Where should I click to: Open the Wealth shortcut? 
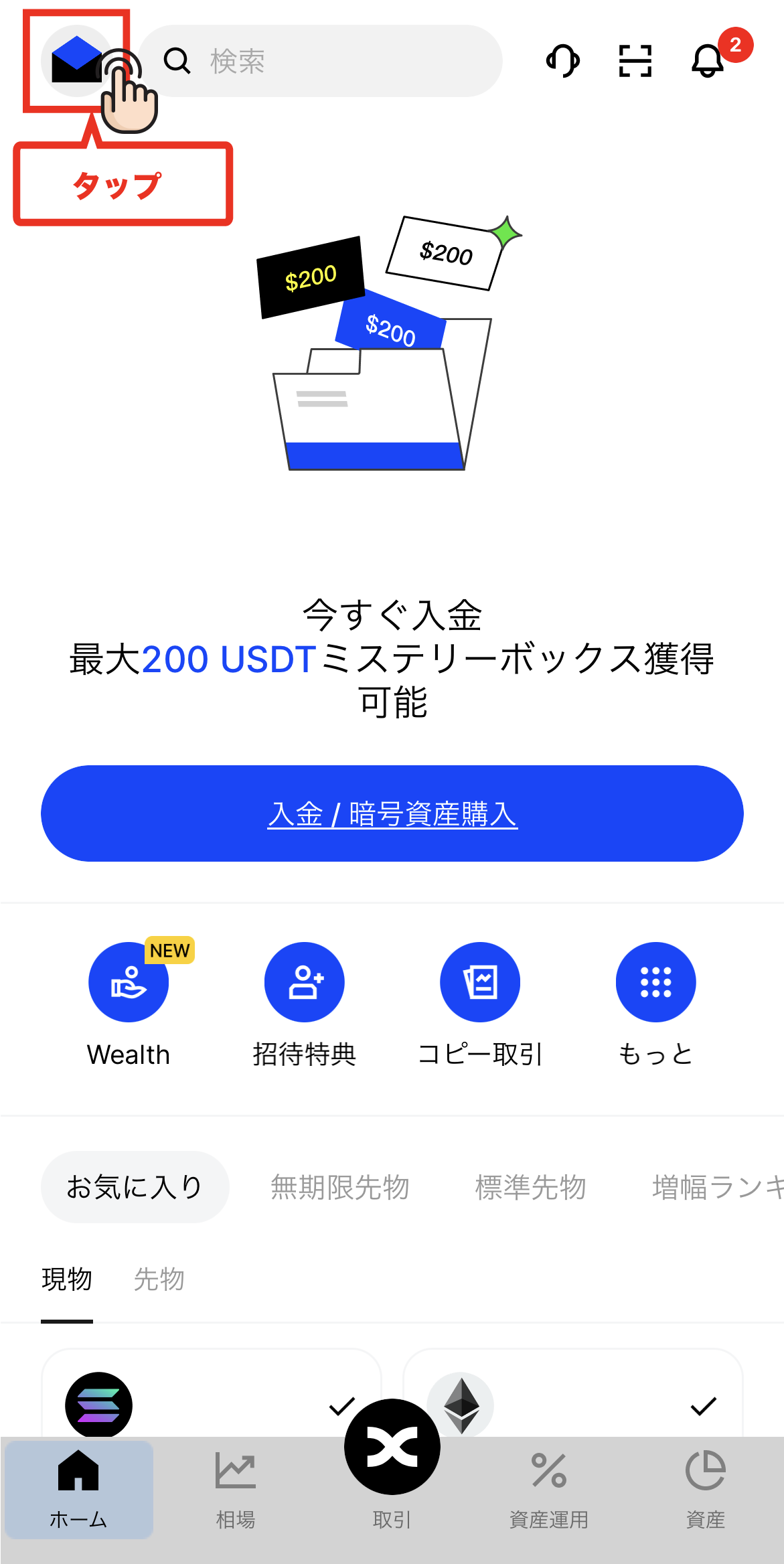(129, 982)
